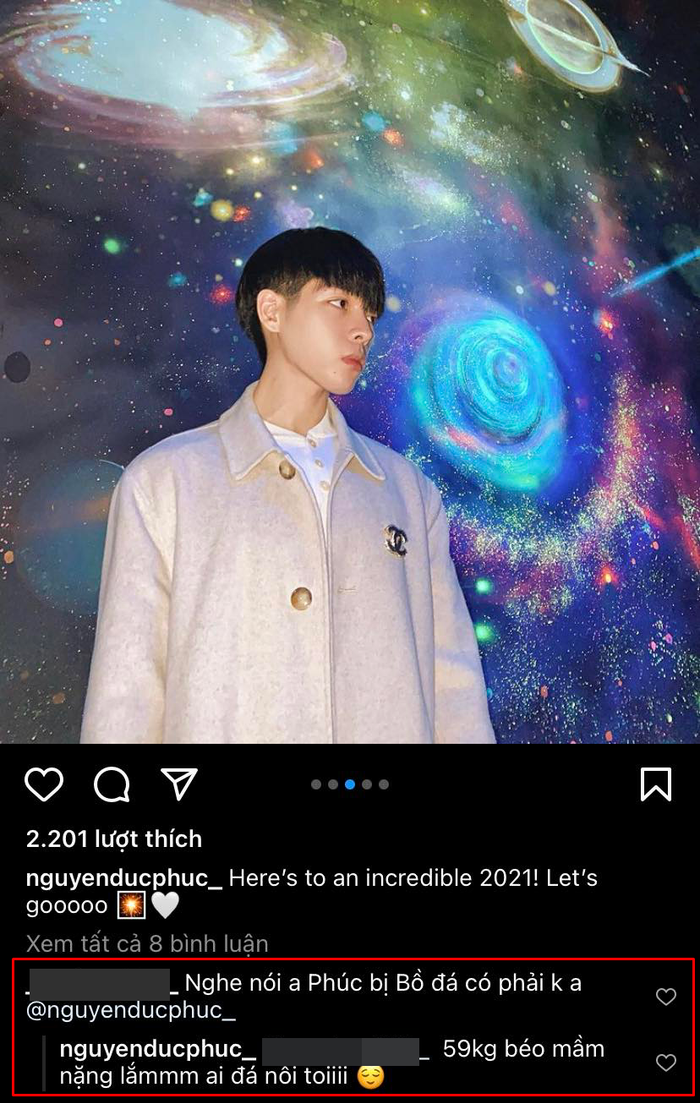Tap the carousel page indicator dots
The height and width of the screenshot is (1103, 700).
(350, 784)
